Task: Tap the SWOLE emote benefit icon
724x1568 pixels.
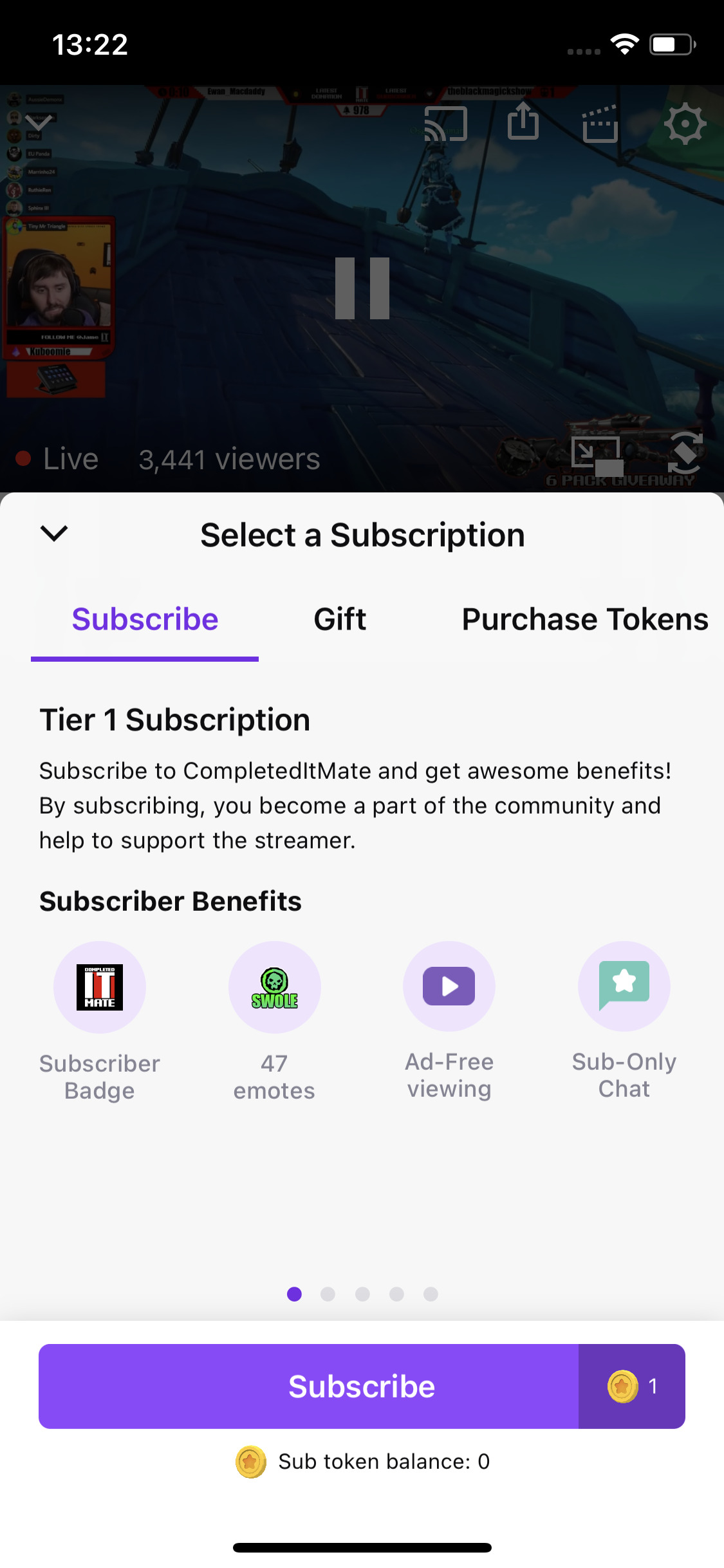Action: click(x=275, y=987)
